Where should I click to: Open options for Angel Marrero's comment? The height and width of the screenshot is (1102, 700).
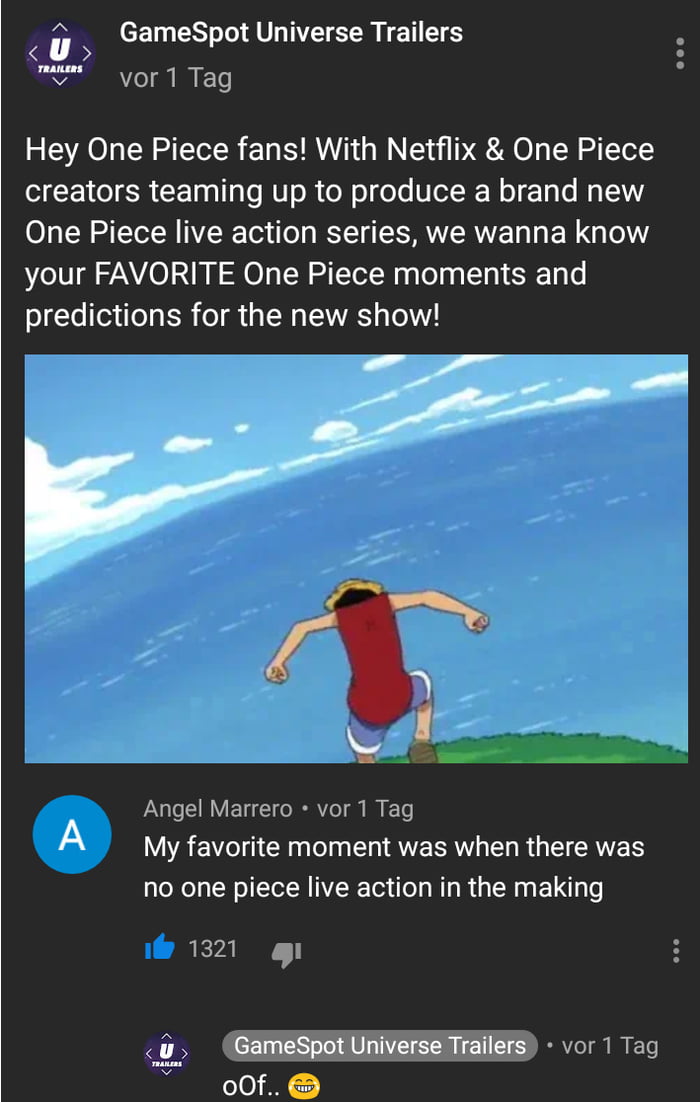coord(677,950)
